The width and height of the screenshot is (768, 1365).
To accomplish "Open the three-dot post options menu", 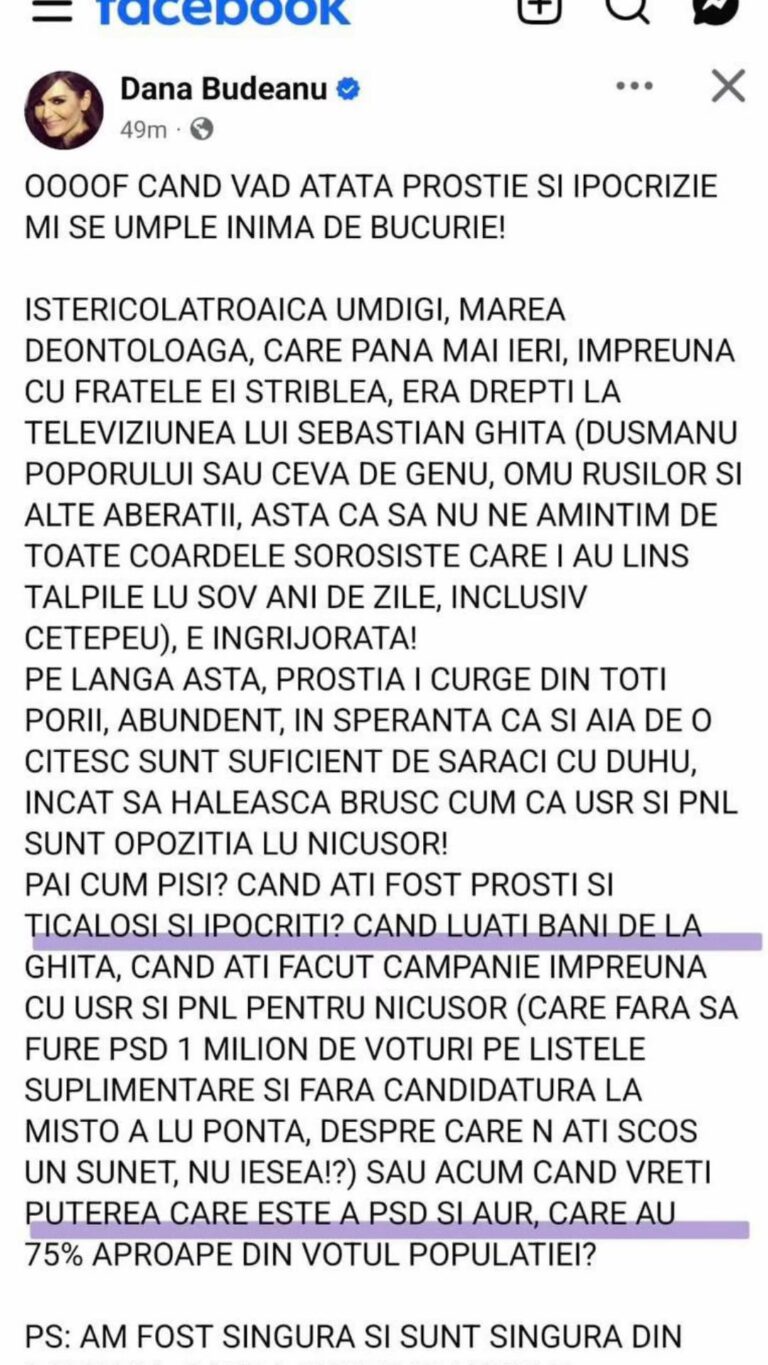I will 634,87.
